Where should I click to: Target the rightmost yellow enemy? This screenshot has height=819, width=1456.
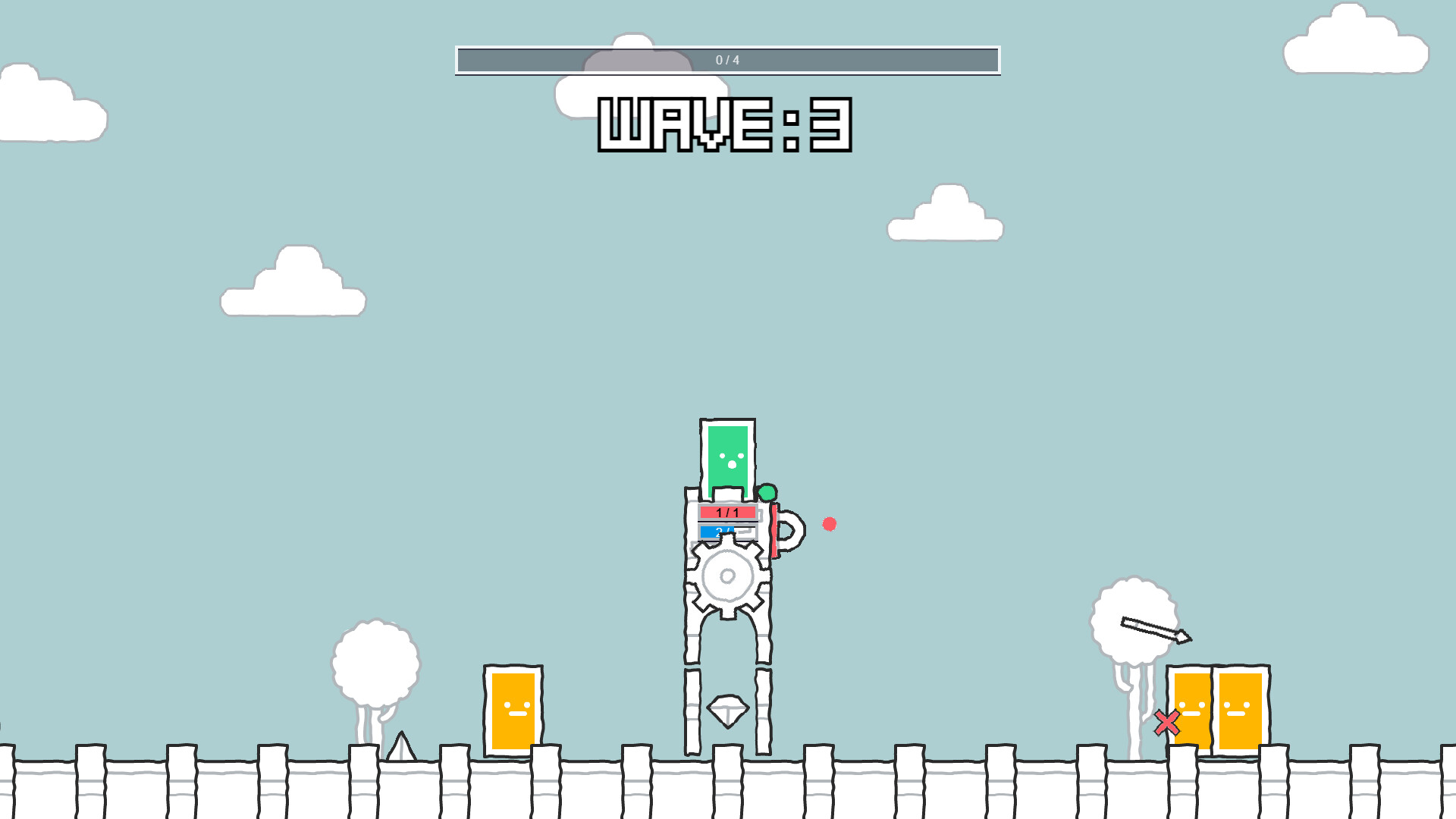click(1241, 711)
